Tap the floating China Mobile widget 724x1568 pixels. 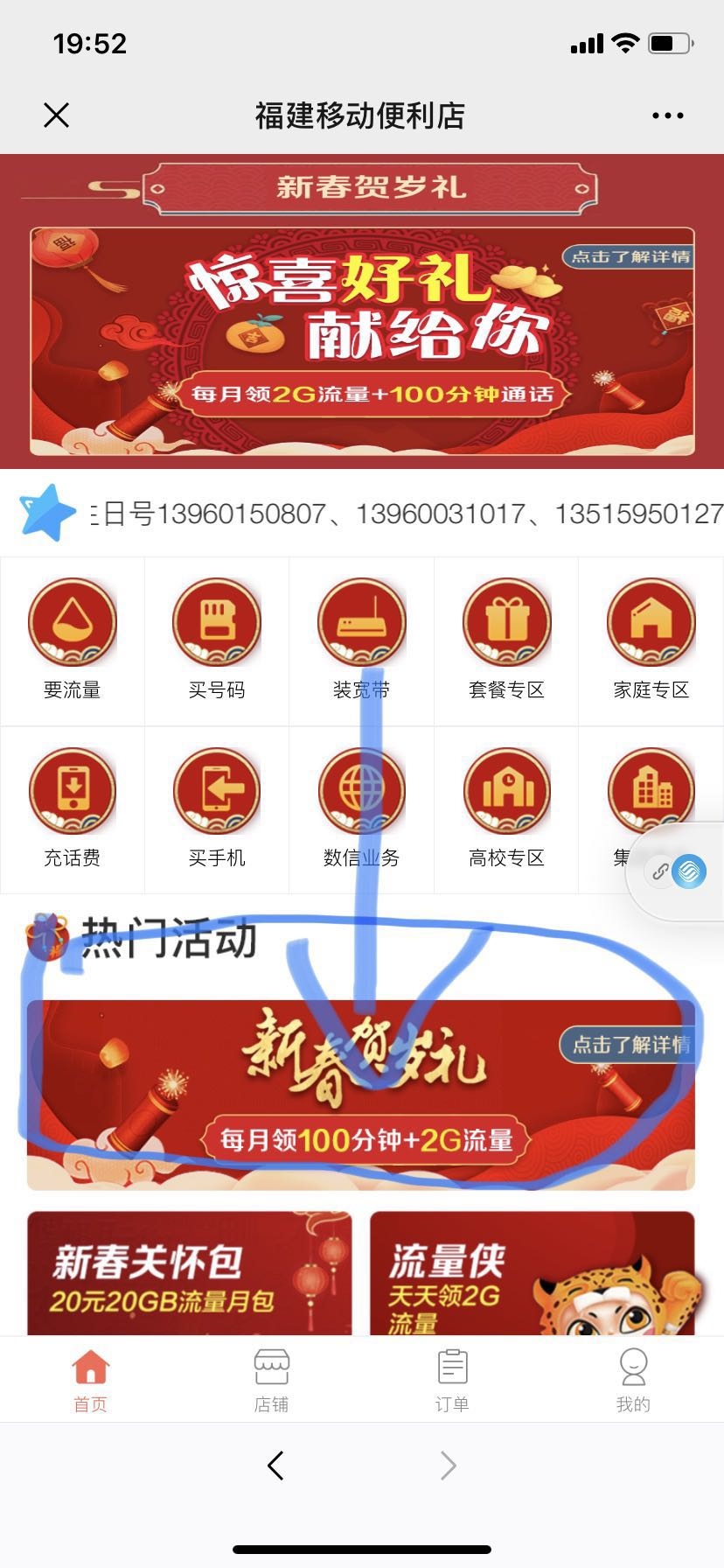pos(689,871)
